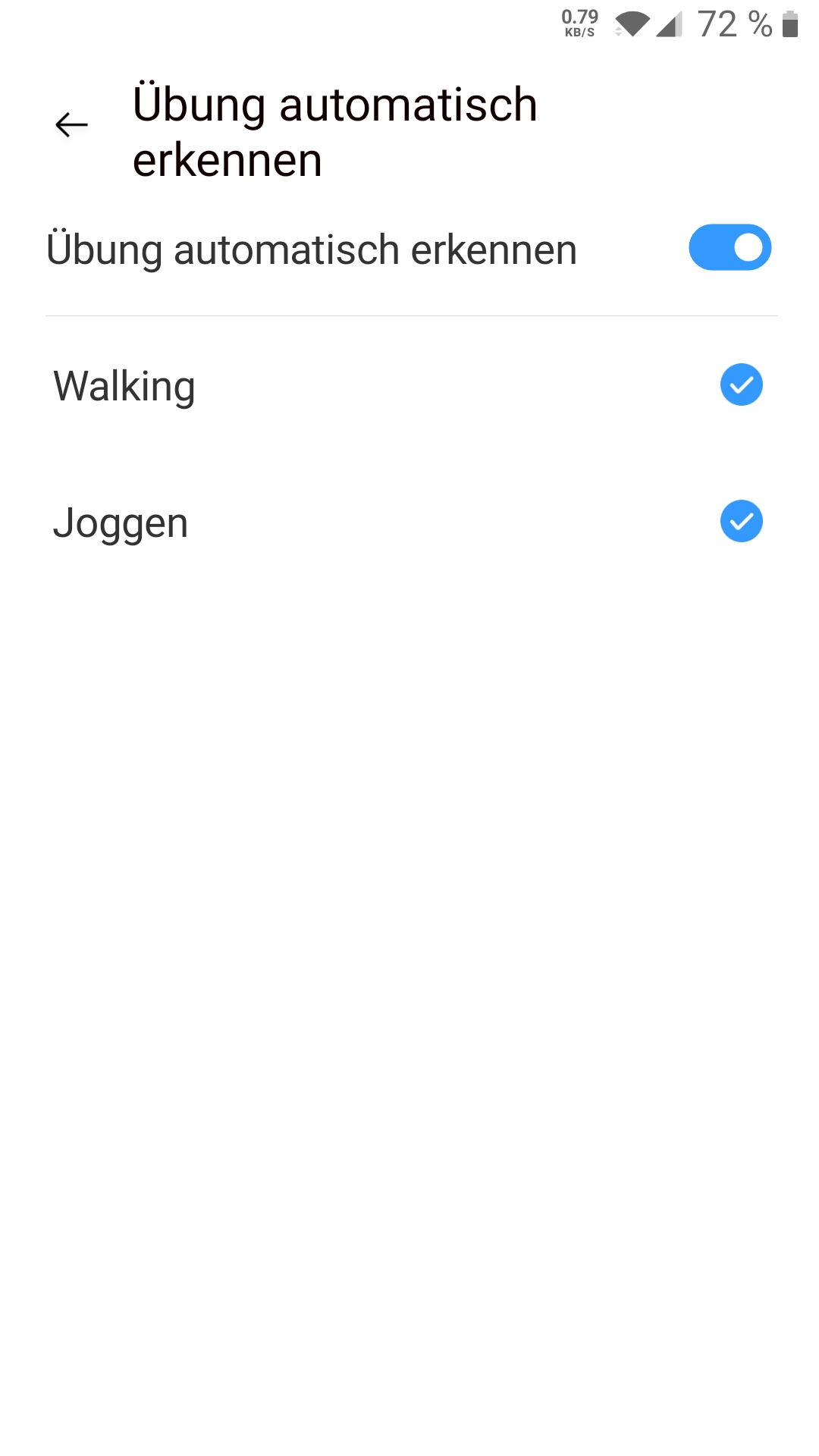The width and height of the screenshot is (819, 1456).
Task: Go back using the arrow icon
Action: 72,125
